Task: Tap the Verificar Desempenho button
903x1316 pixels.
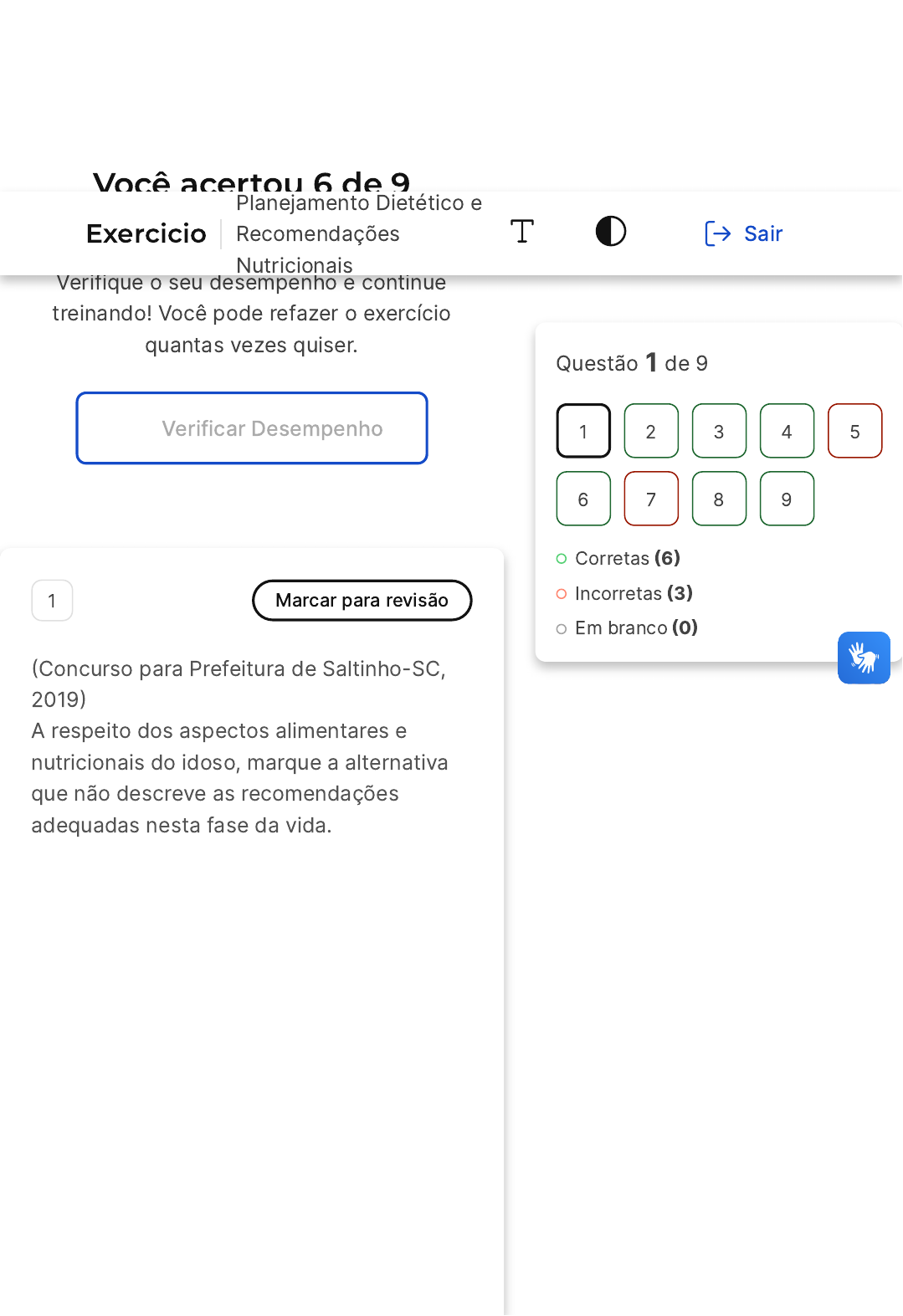Action: [252, 428]
